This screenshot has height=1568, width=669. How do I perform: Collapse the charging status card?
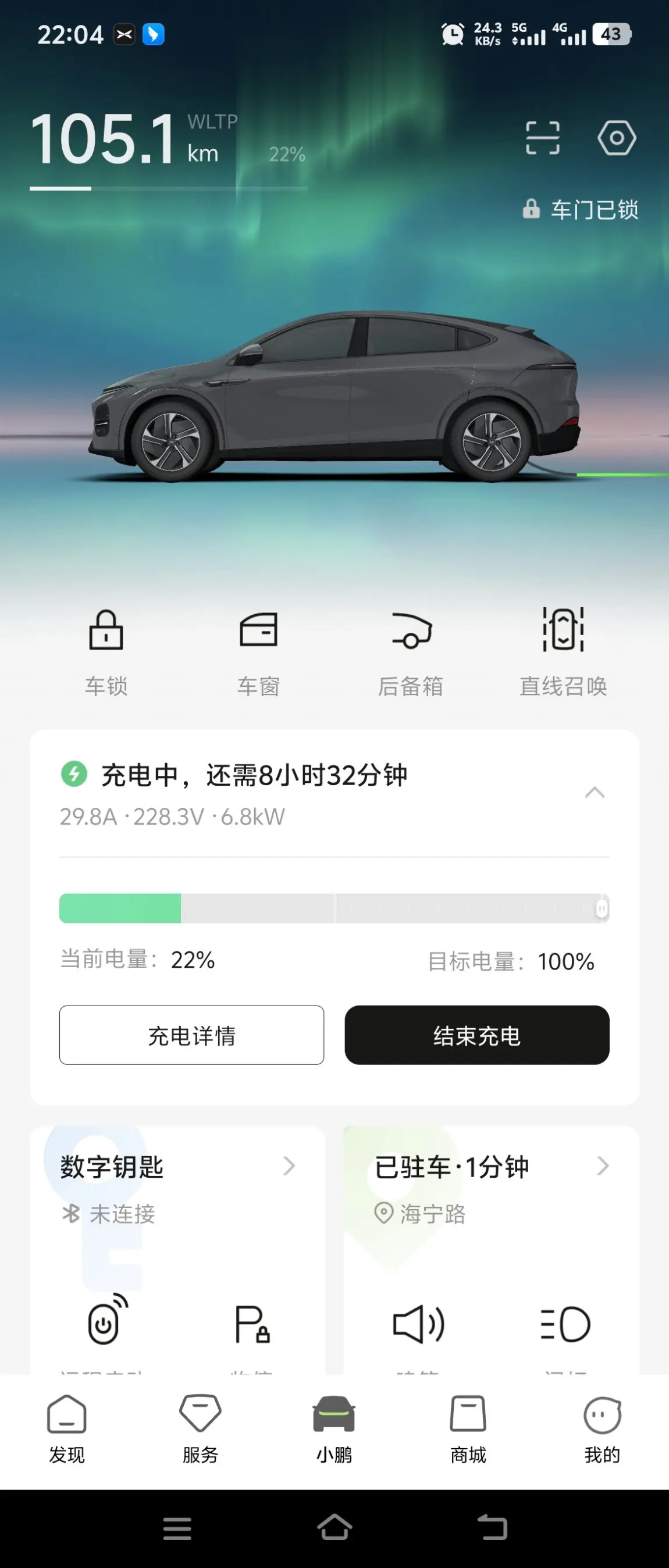pyautogui.click(x=594, y=792)
